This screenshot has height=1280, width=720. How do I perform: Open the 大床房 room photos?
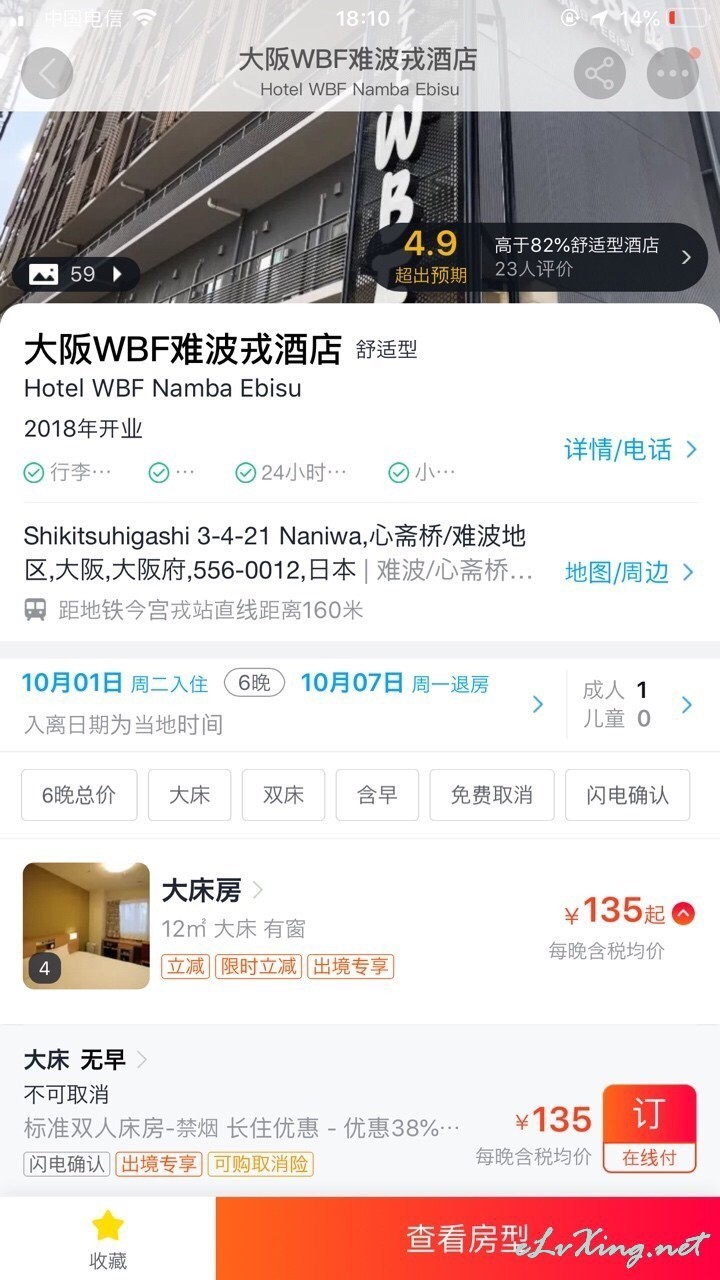tap(86, 926)
